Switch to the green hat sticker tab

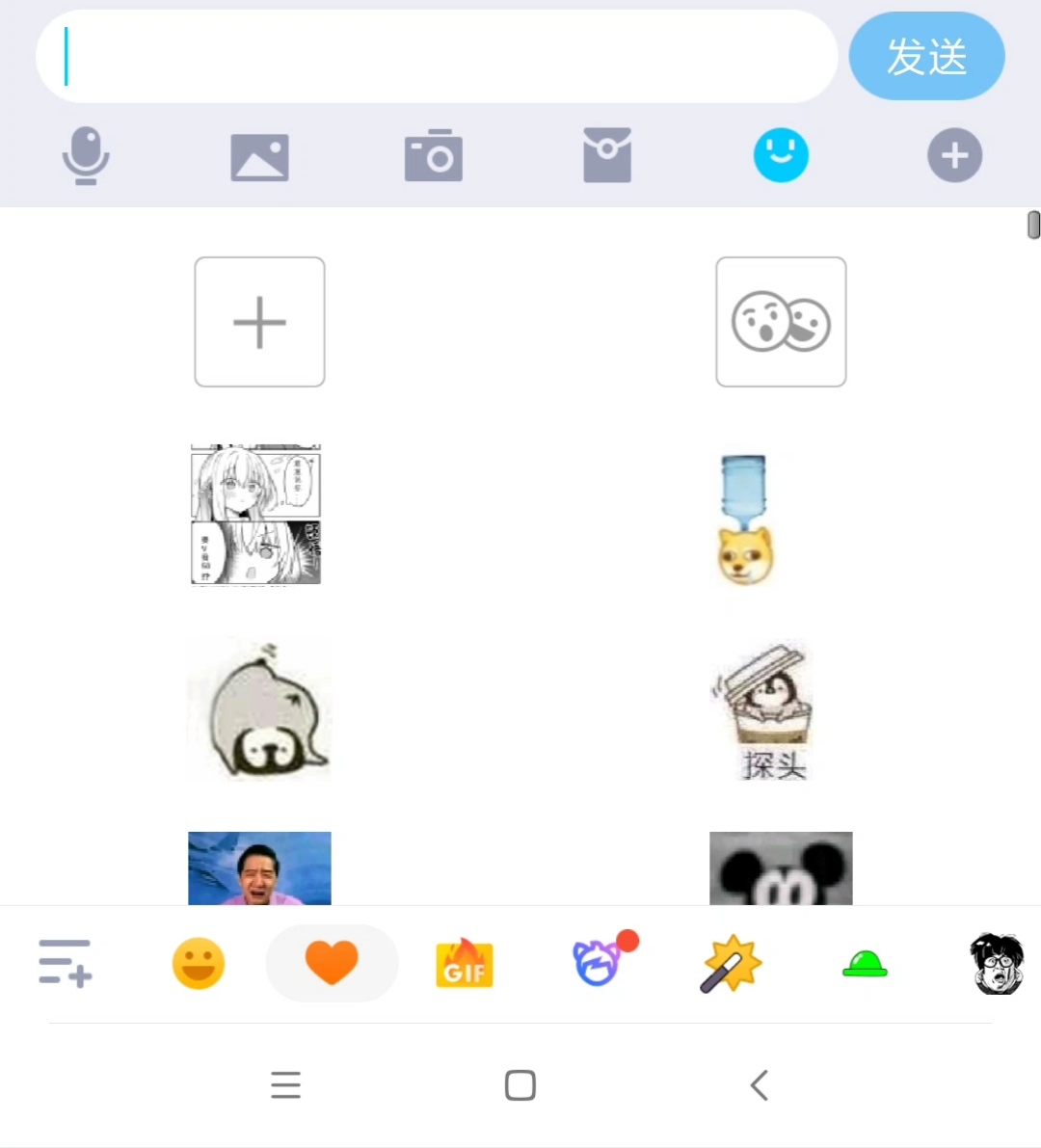tap(865, 964)
